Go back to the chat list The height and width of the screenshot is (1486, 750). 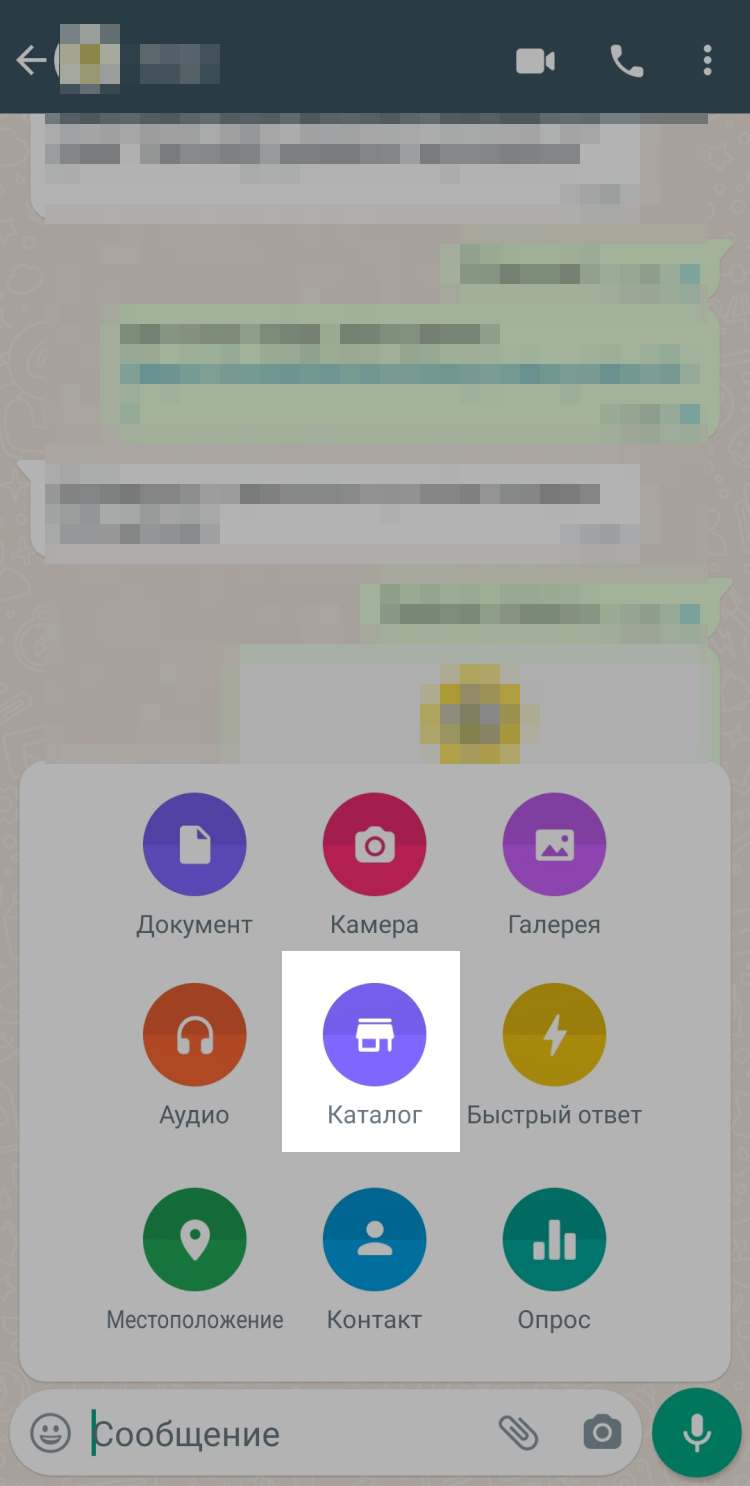coord(32,62)
